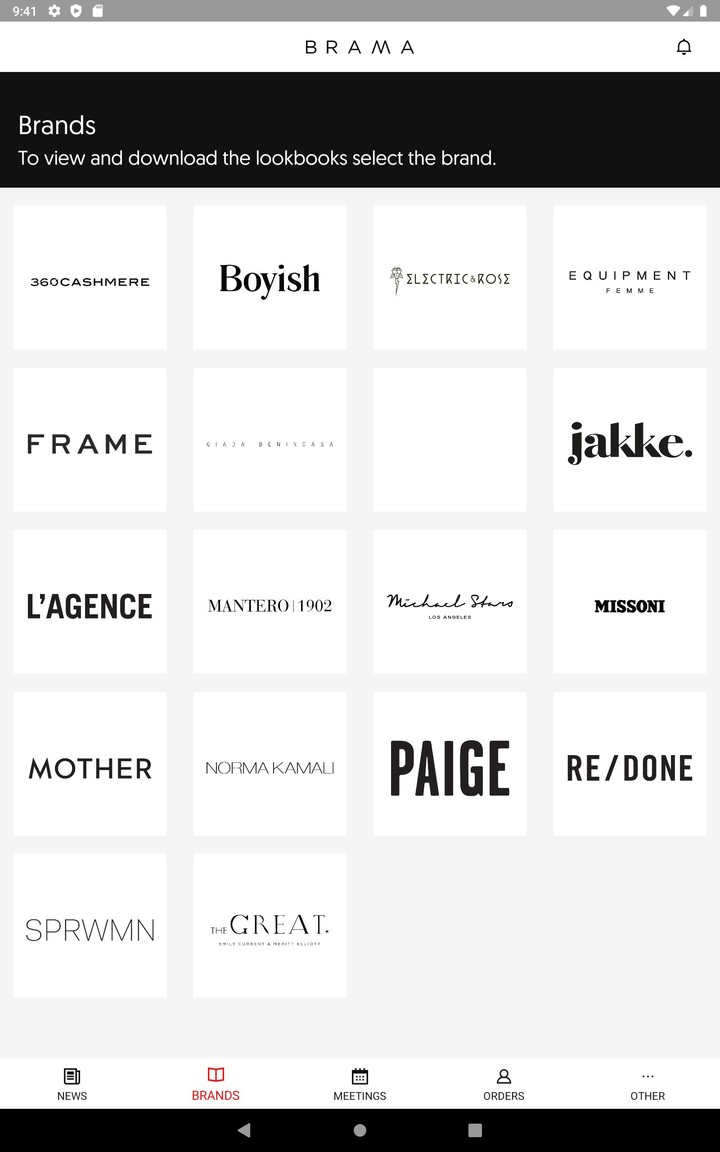Viewport: 720px width, 1152px height.
Task: Select the Missoni brand
Action: coord(630,602)
